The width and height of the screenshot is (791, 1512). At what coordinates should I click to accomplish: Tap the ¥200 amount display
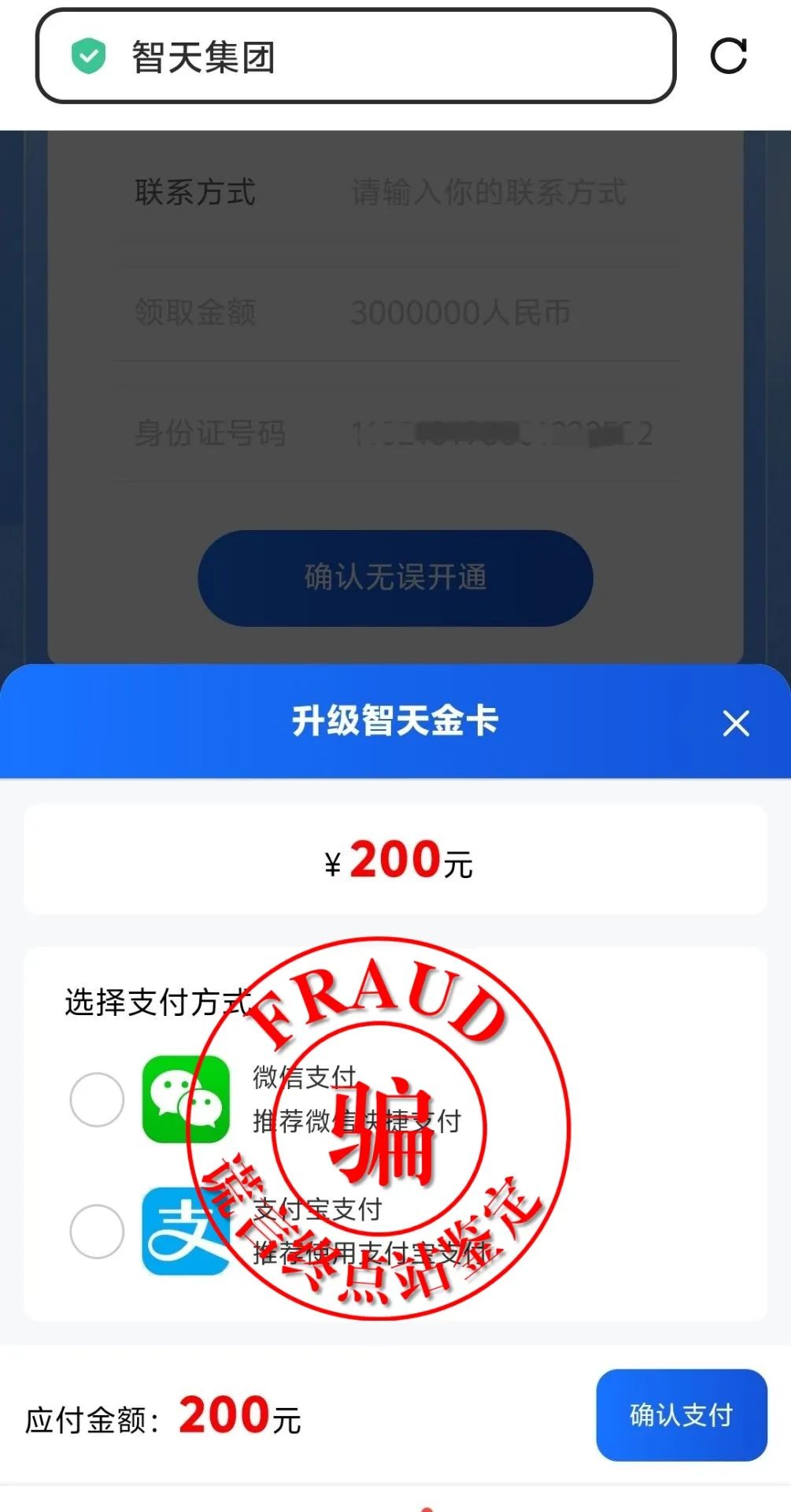[395, 860]
